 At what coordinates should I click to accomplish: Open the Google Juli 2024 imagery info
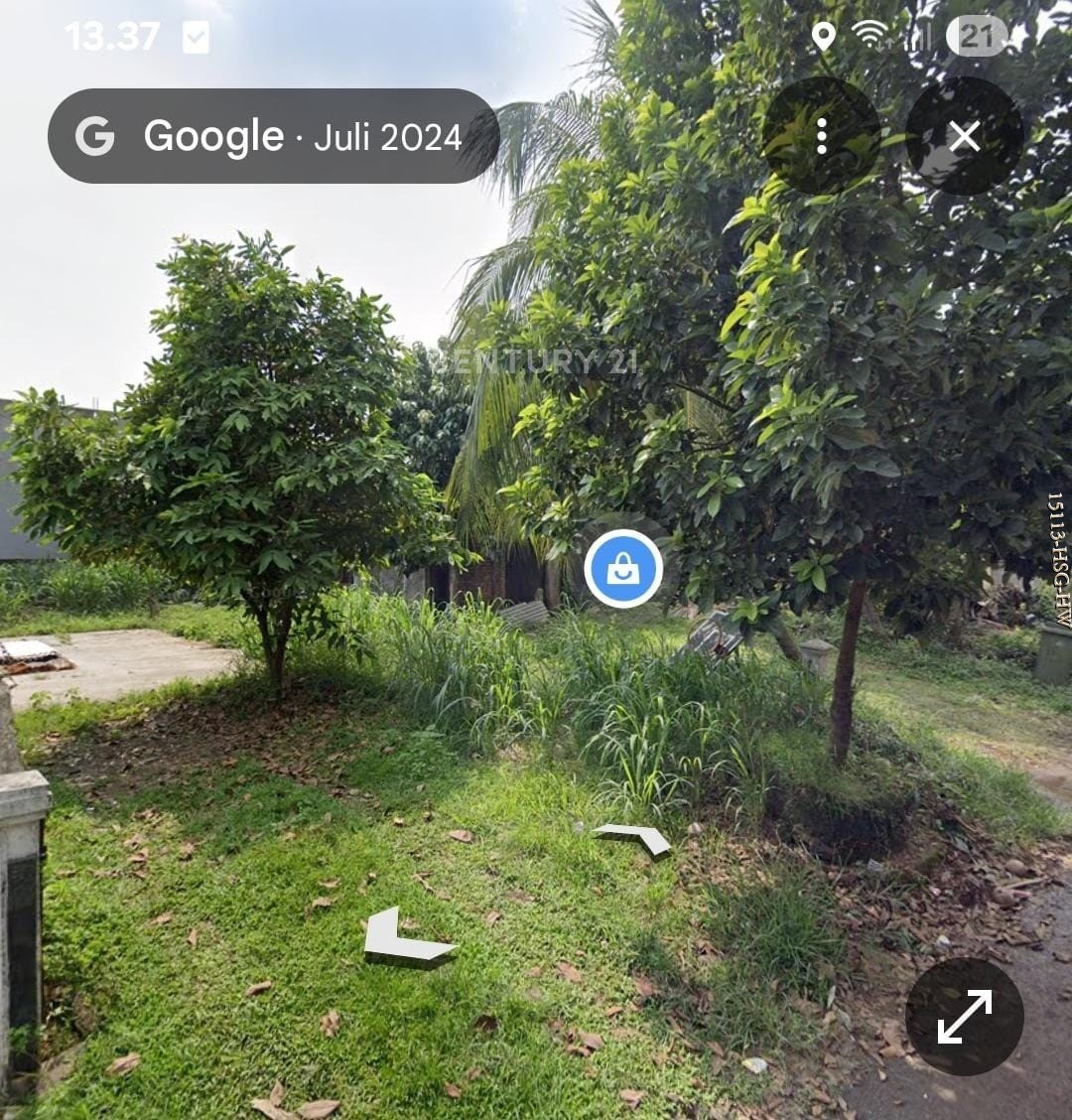coord(273,136)
